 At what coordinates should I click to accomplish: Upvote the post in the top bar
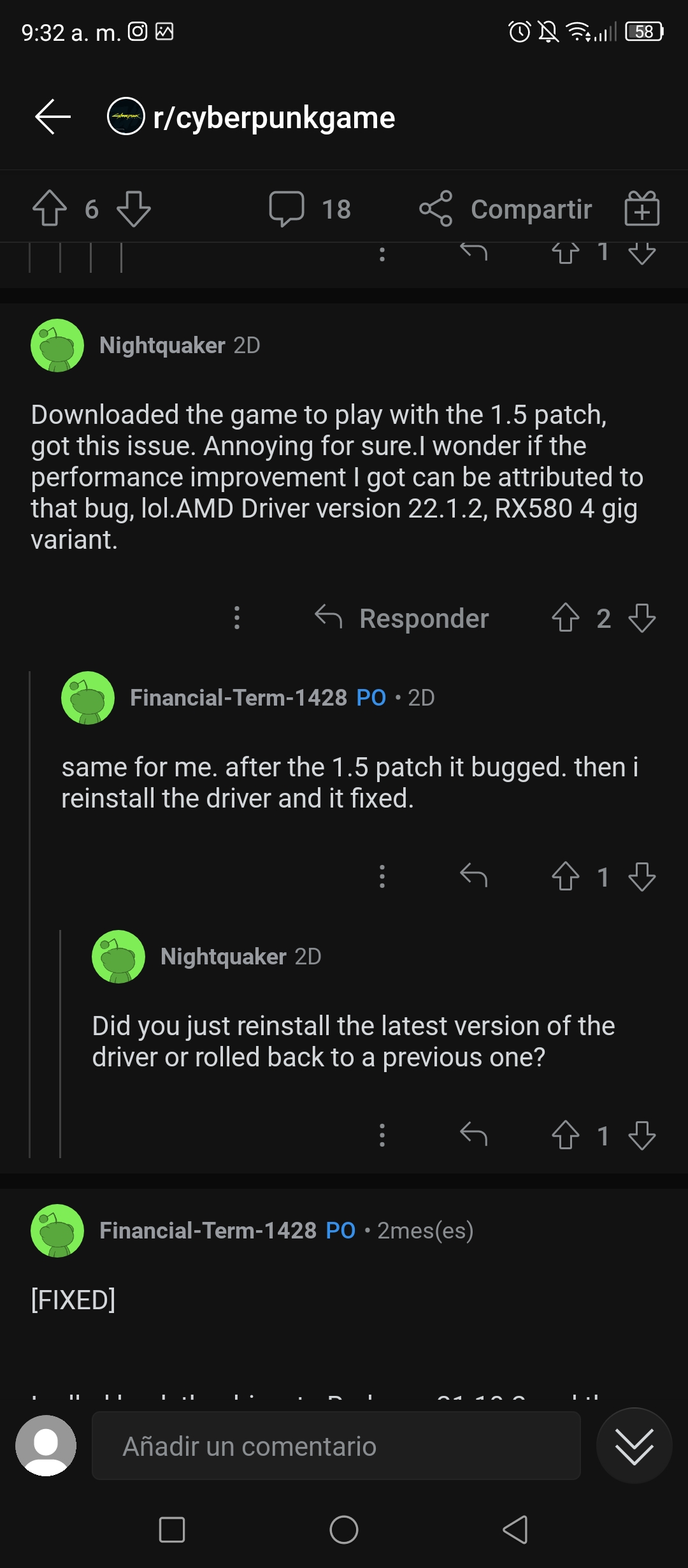pyautogui.click(x=50, y=208)
